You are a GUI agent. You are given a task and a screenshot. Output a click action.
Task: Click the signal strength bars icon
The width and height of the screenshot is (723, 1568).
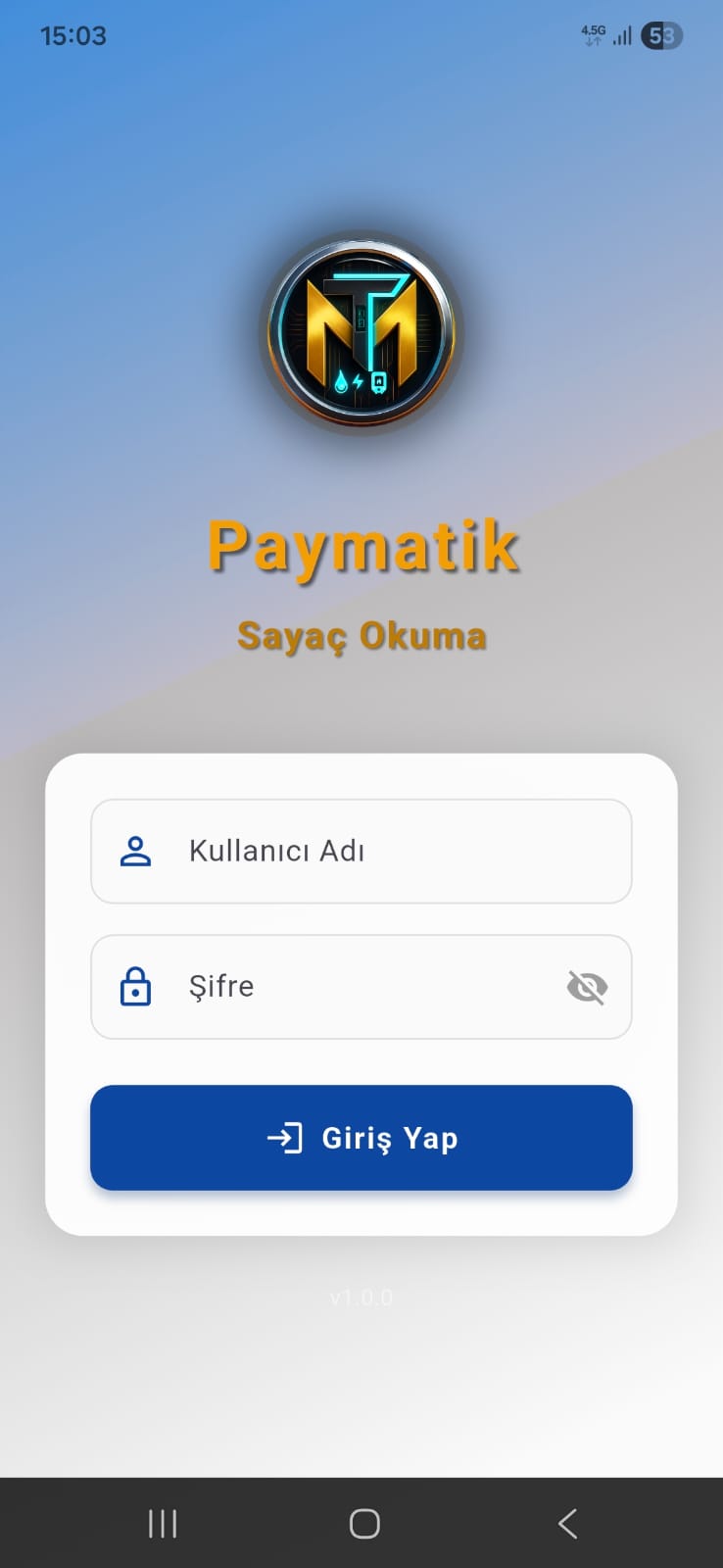coord(621,35)
